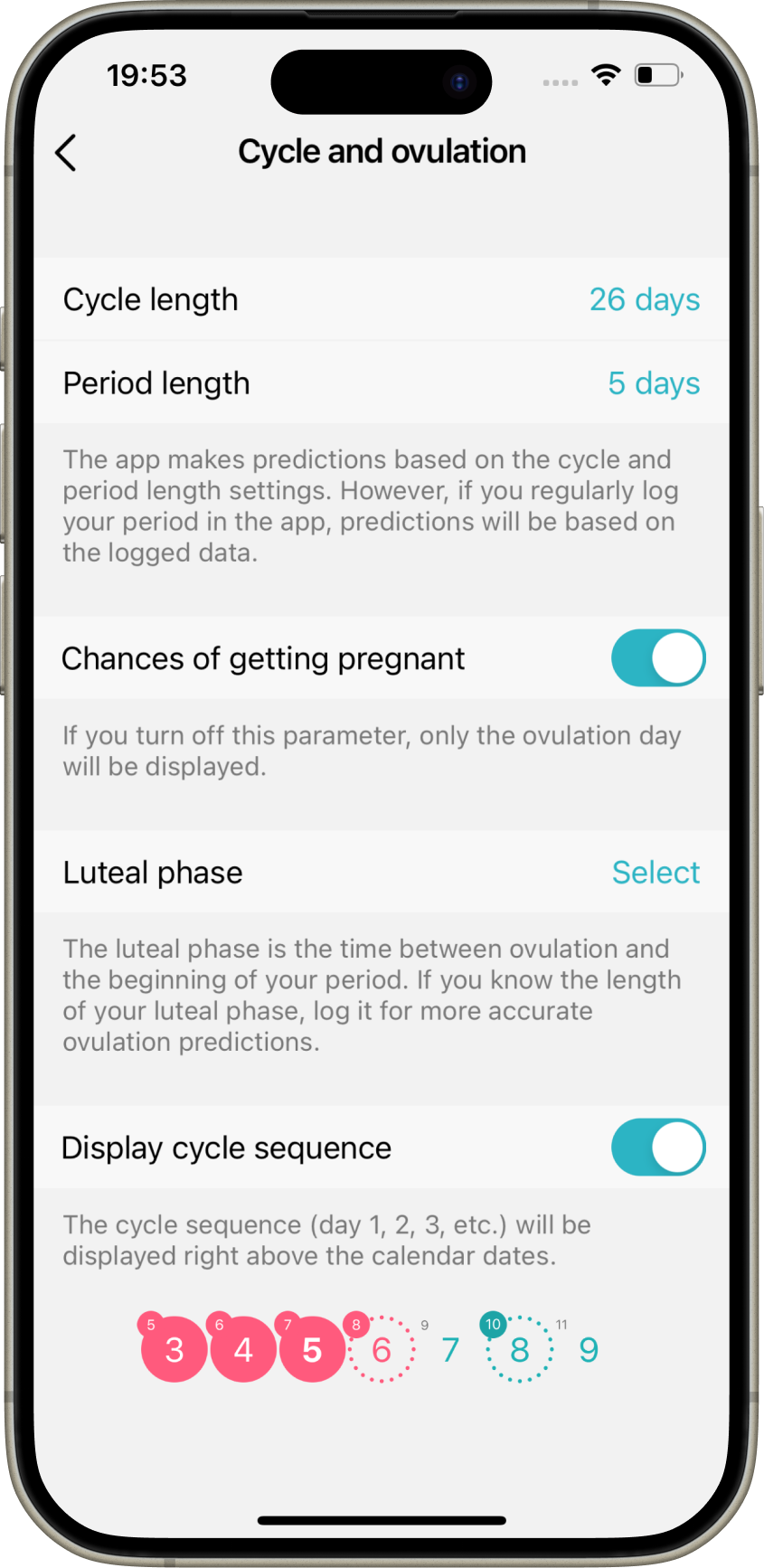Open the Period length setting
Screen dimensions: 764x1568
pos(653,383)
